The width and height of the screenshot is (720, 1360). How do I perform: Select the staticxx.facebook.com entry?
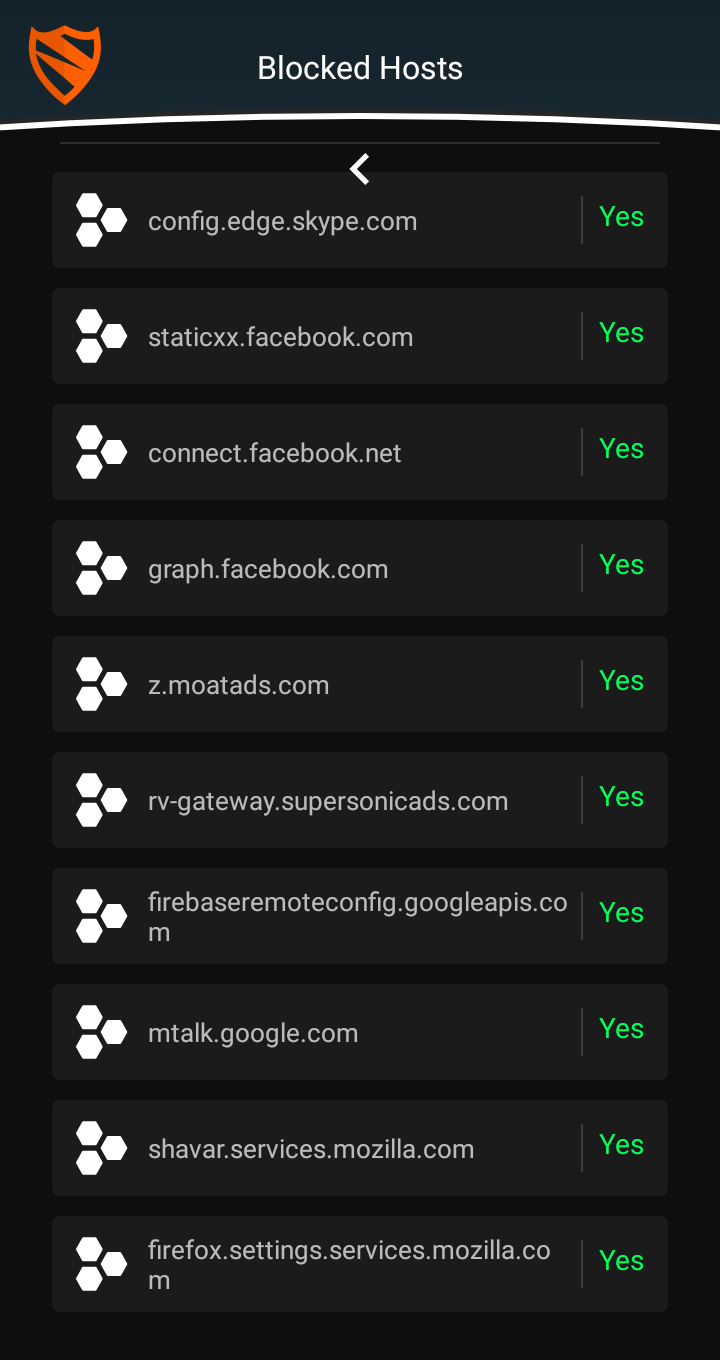pyautogui.click(x=360, y=336)
